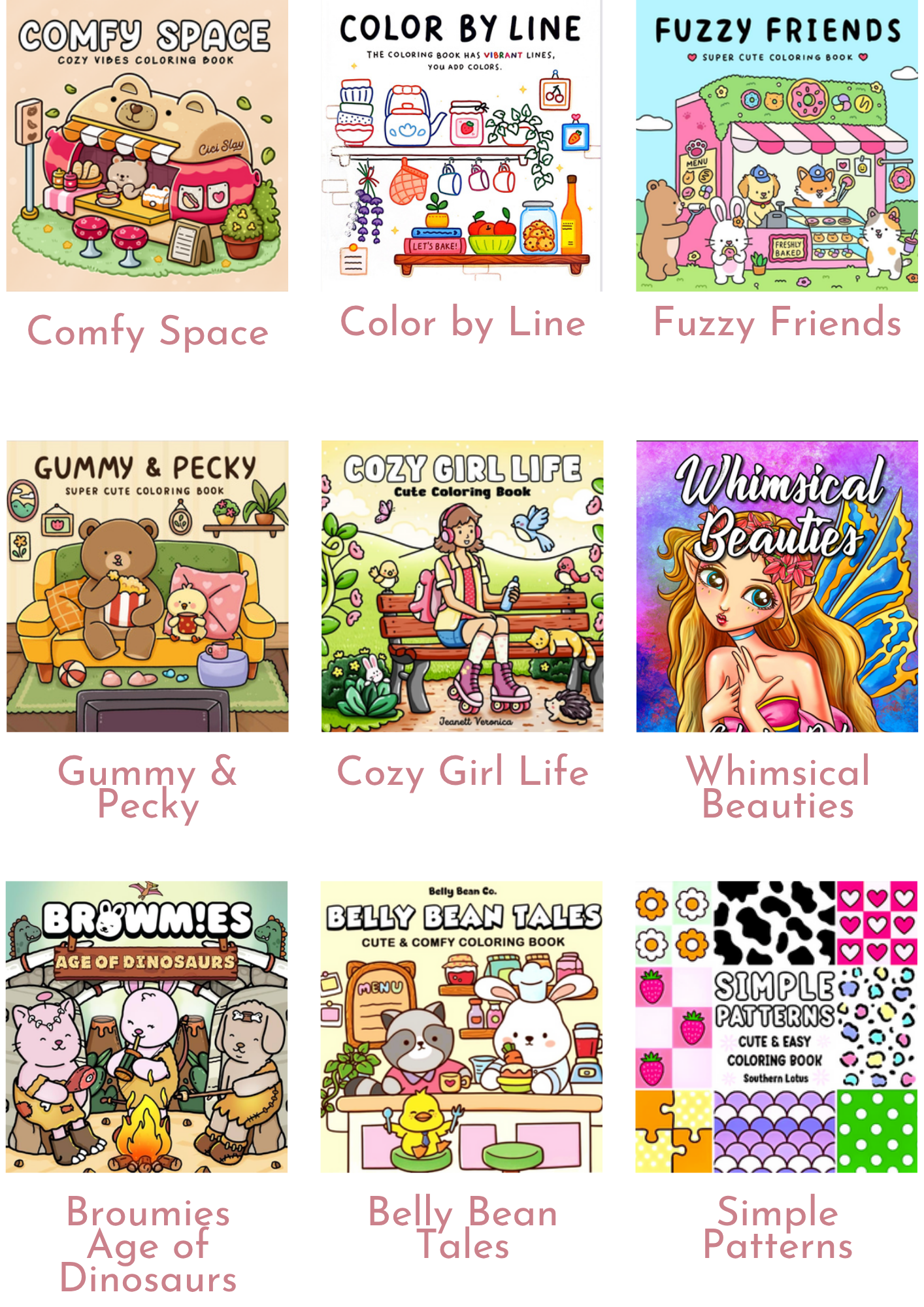The image size is (924, 1307).
Task: Open the Comfy Space coloring book
Action: click(x=147, y=146)
